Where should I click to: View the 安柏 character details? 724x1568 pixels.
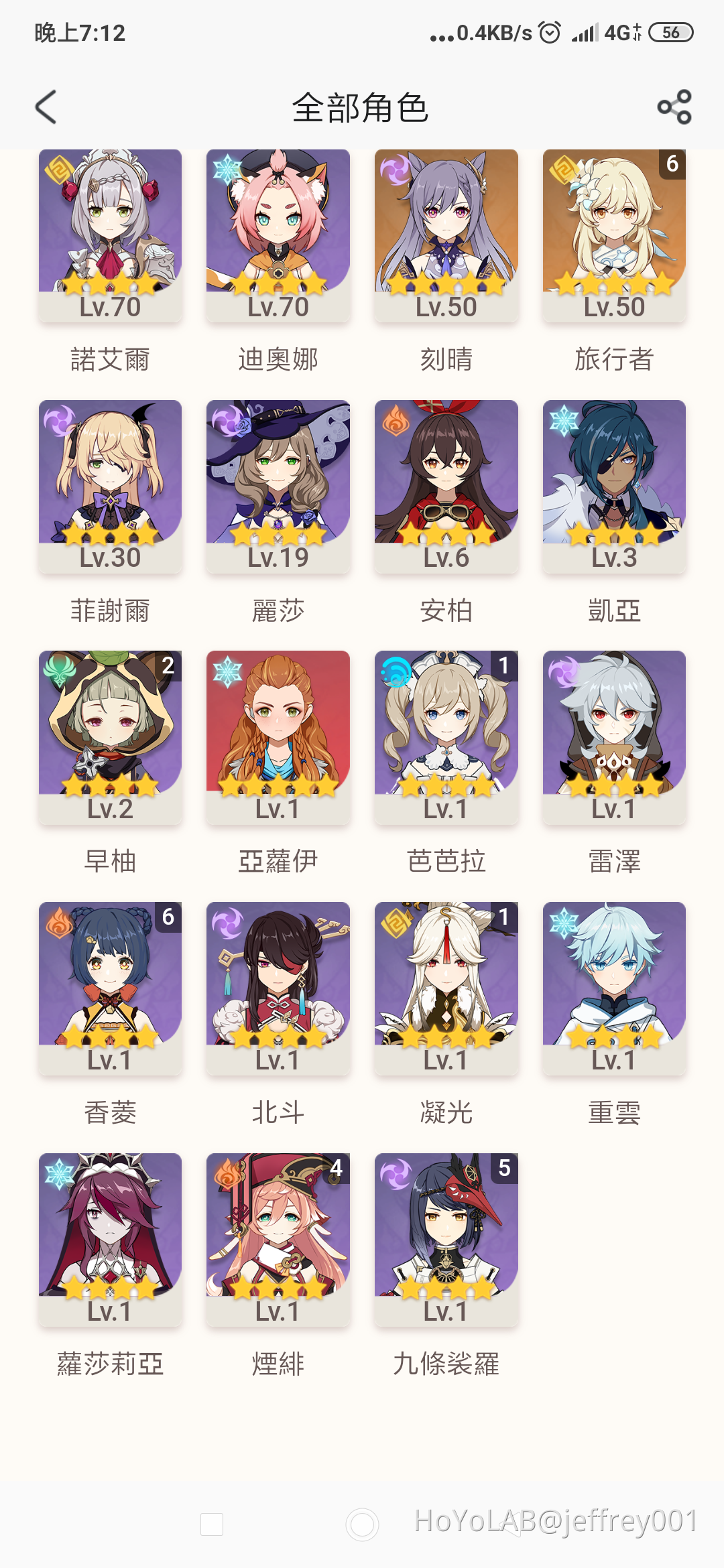tap(446, 486)
